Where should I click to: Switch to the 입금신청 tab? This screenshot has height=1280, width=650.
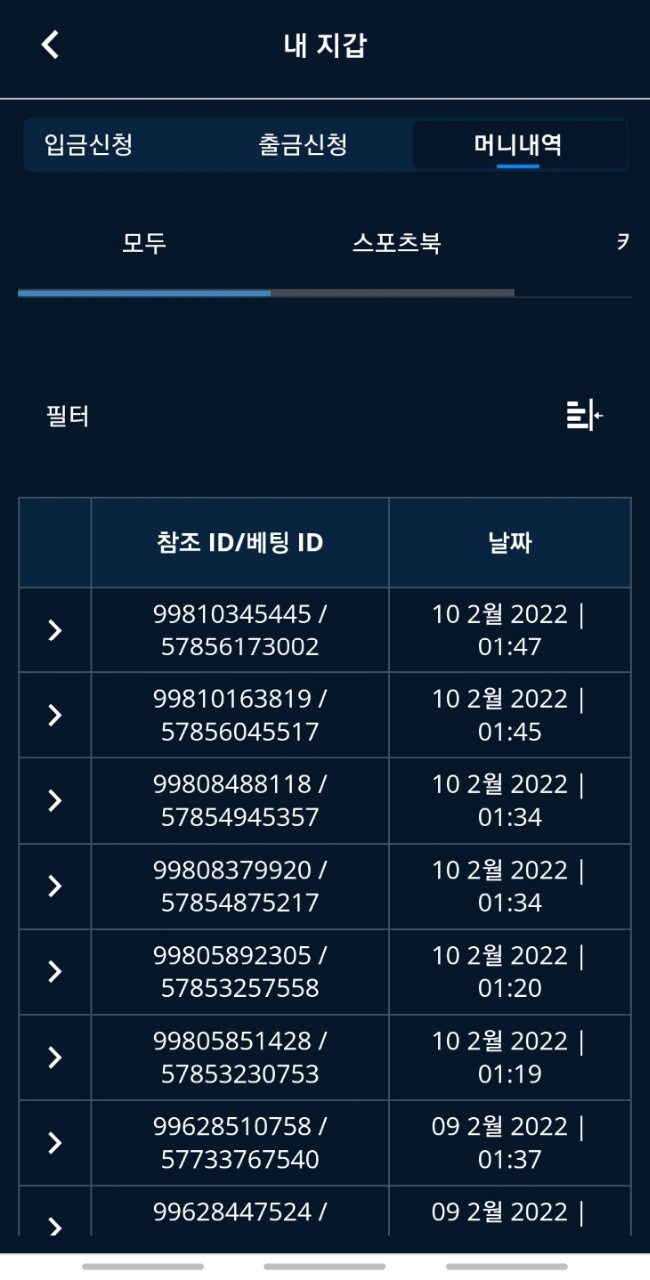[x=89, y=145]
